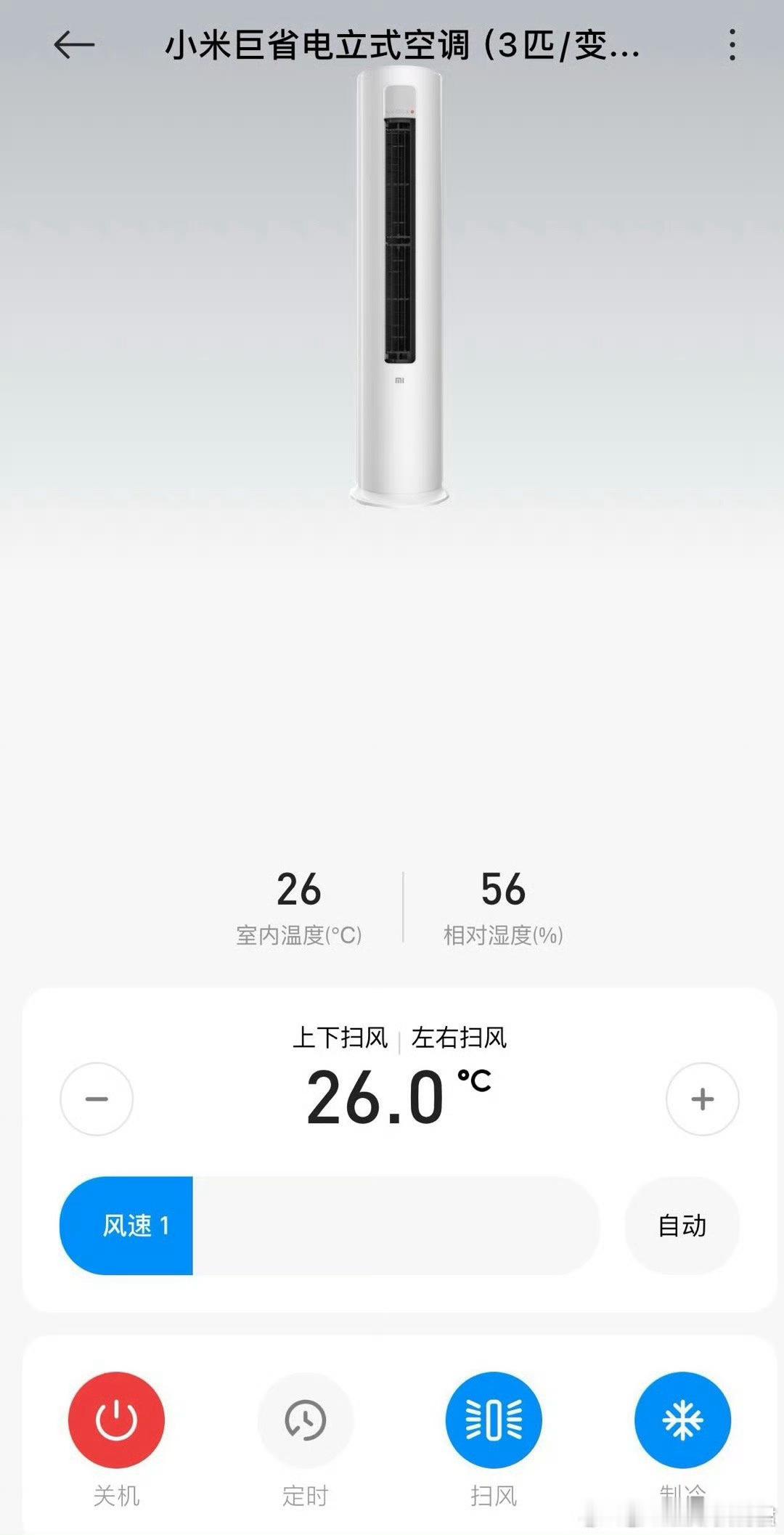Set the fan speed on the 风速 slider
The image size is (784, 1535).
(330, 1226)
